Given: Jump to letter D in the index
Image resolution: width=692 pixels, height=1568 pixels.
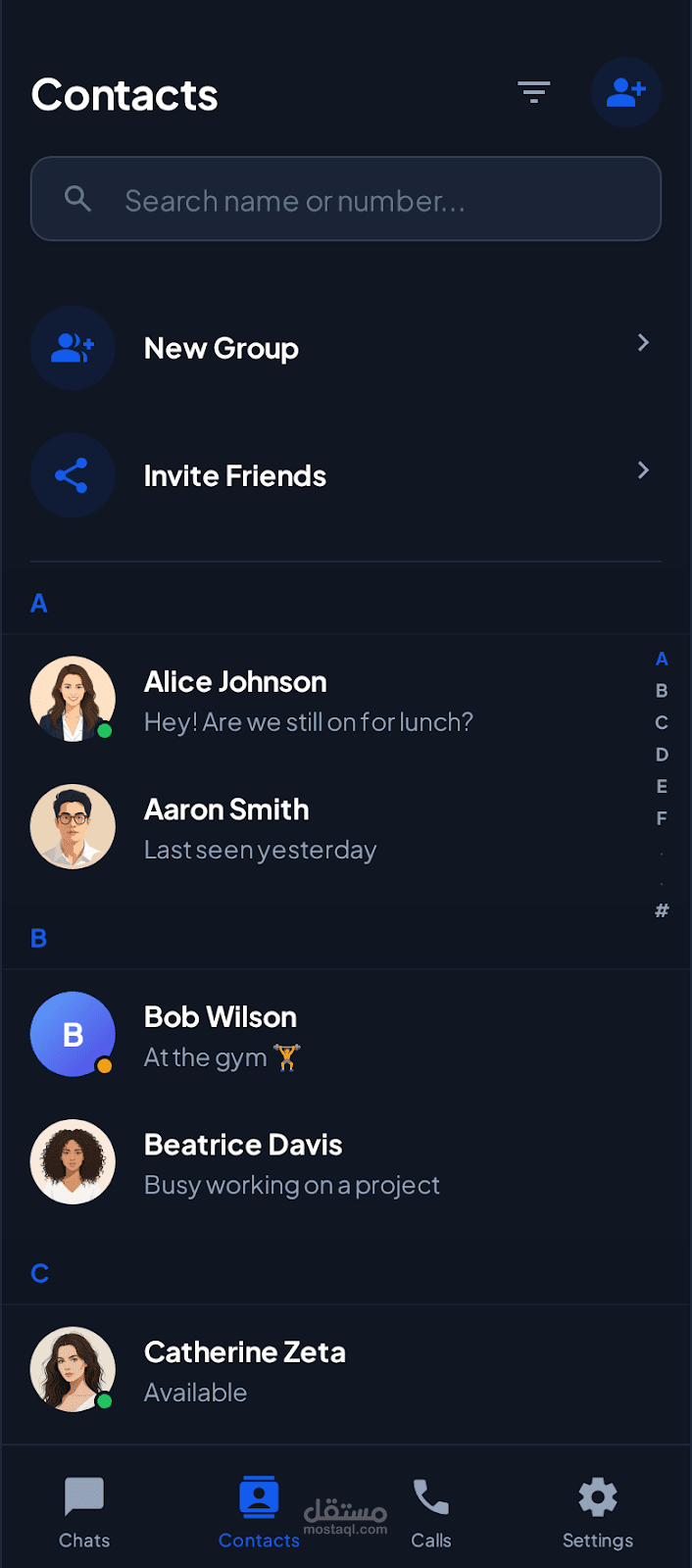Looking at the screenshot, I should pos(662,755).
